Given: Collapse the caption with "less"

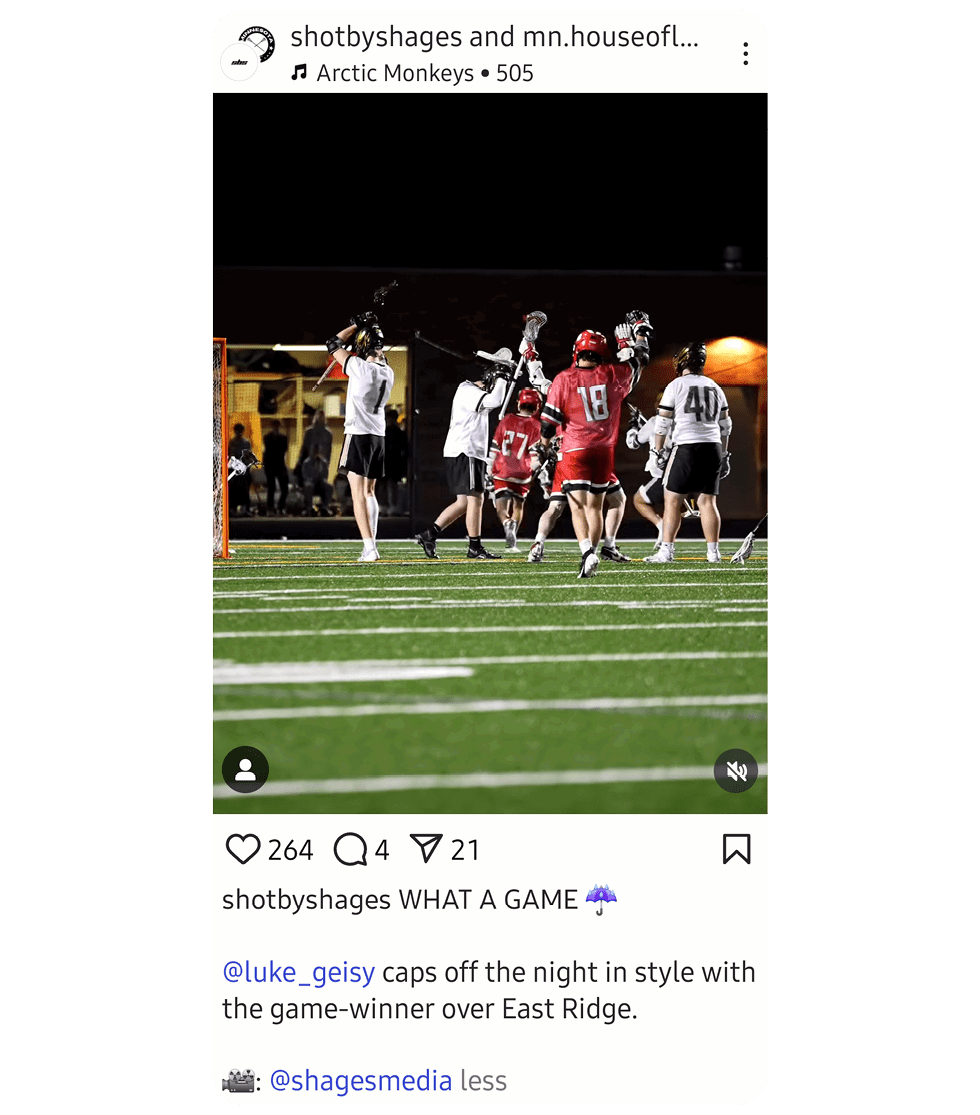Looking at the screenshot, I should point(483,1081).
